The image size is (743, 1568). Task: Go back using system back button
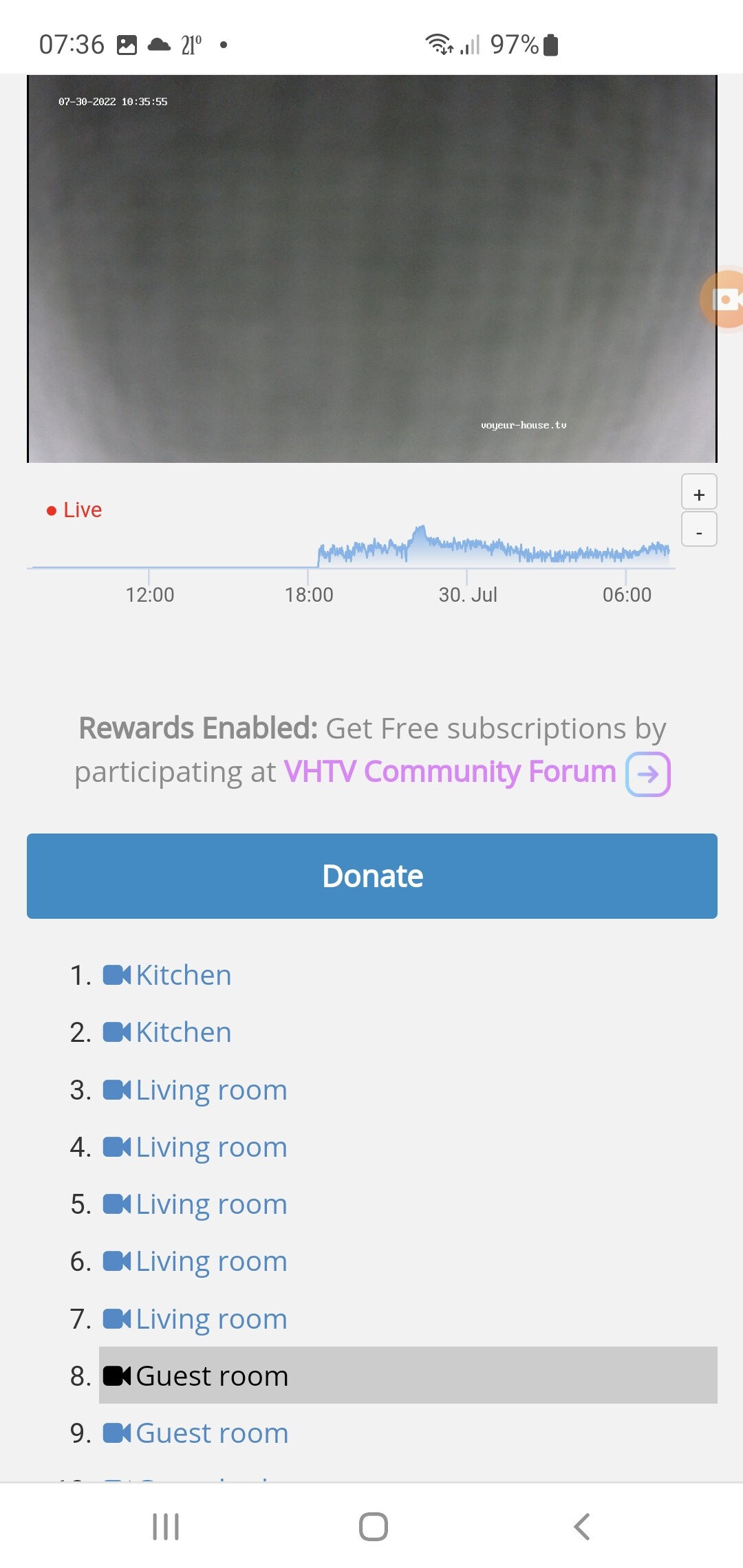pos(581,1527)
